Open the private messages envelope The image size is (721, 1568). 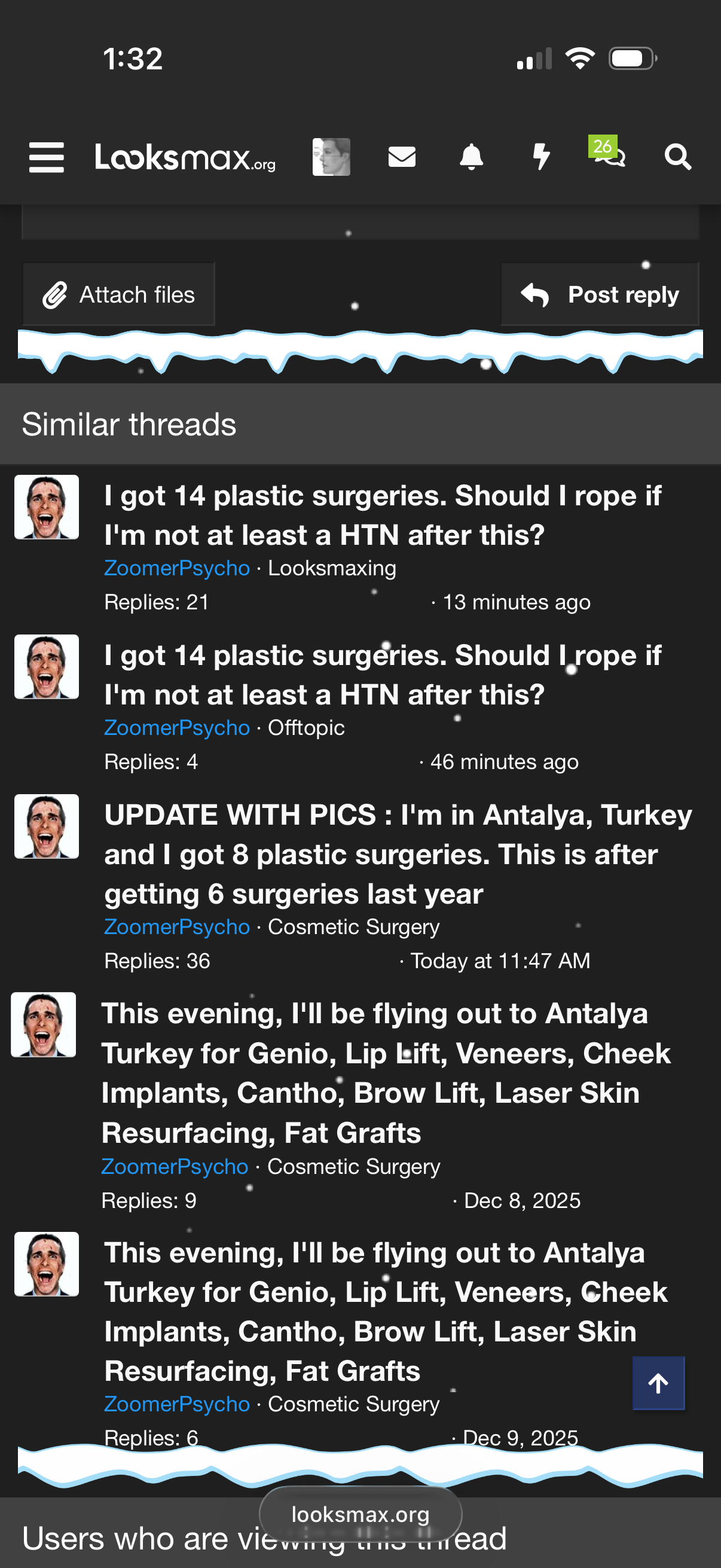(402, 157)
